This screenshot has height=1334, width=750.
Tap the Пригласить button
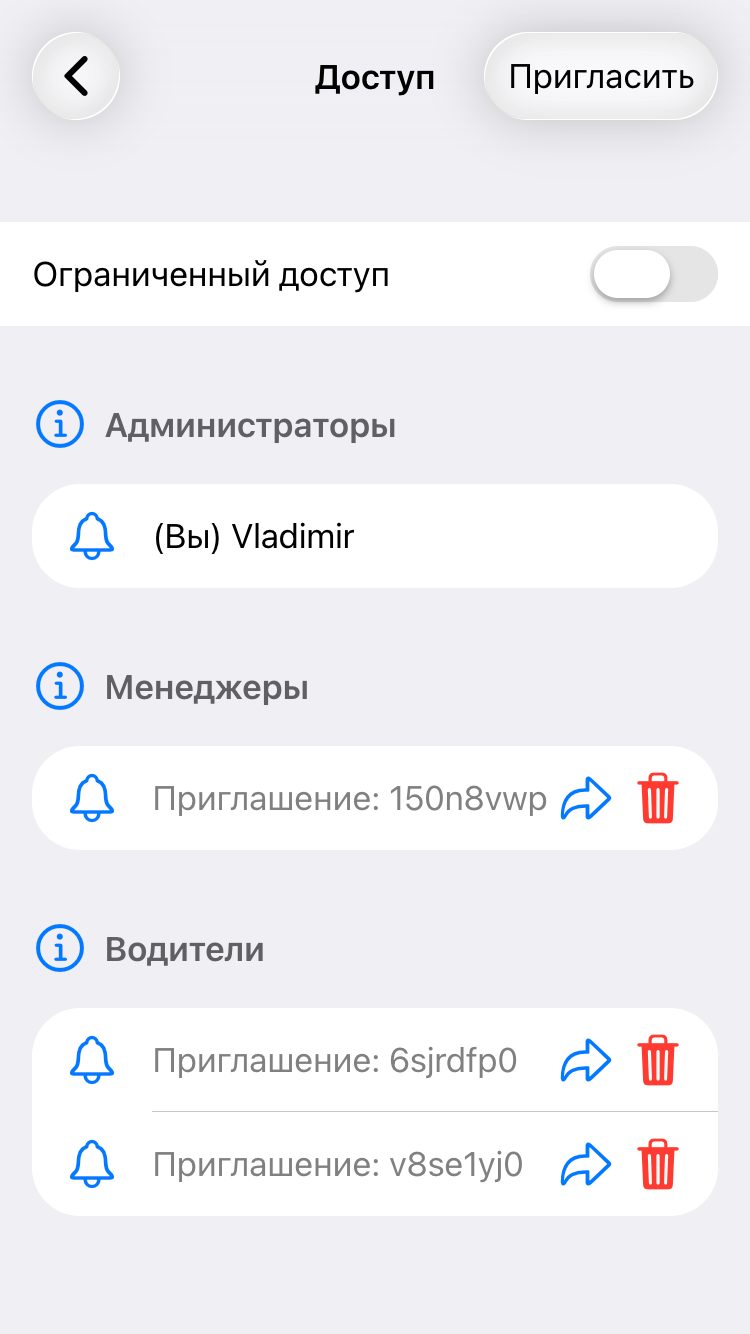click(x=601, y=77)
